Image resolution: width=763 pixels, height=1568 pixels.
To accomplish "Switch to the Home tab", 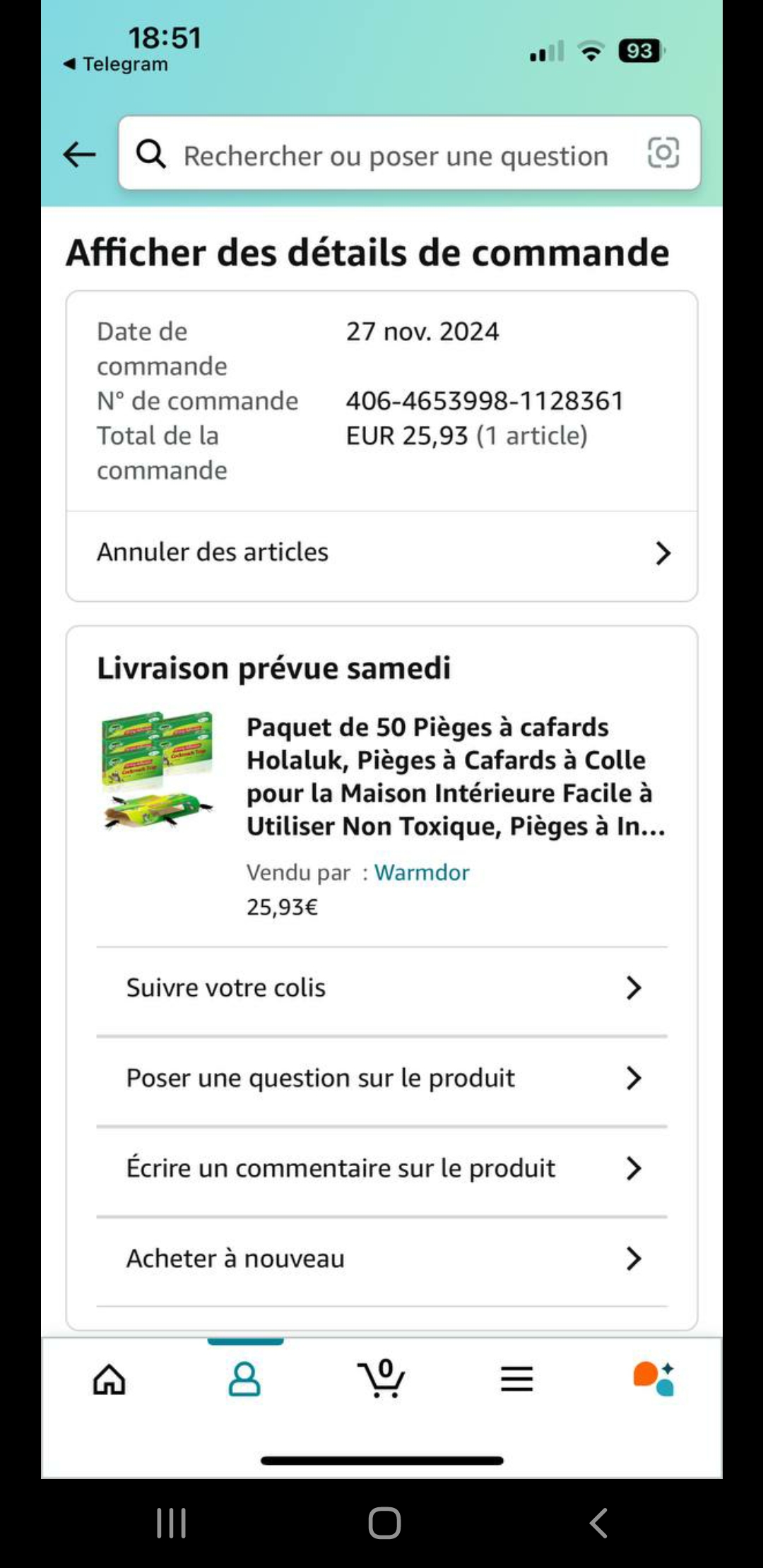I will (110, 1379).
